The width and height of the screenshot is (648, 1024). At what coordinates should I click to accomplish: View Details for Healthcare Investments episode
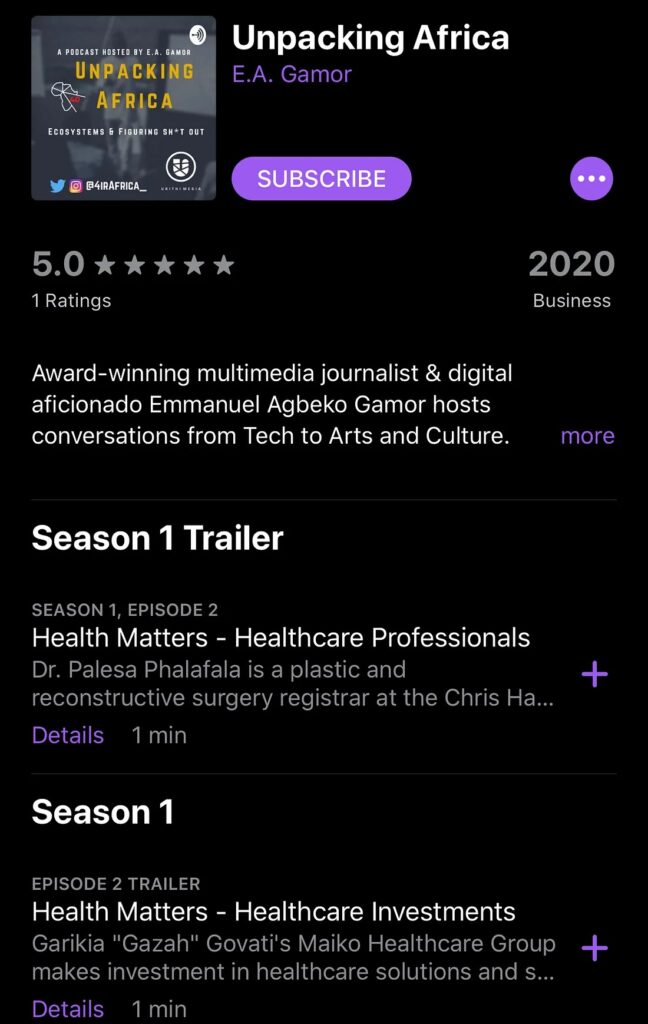click(x=68, y=1008)
